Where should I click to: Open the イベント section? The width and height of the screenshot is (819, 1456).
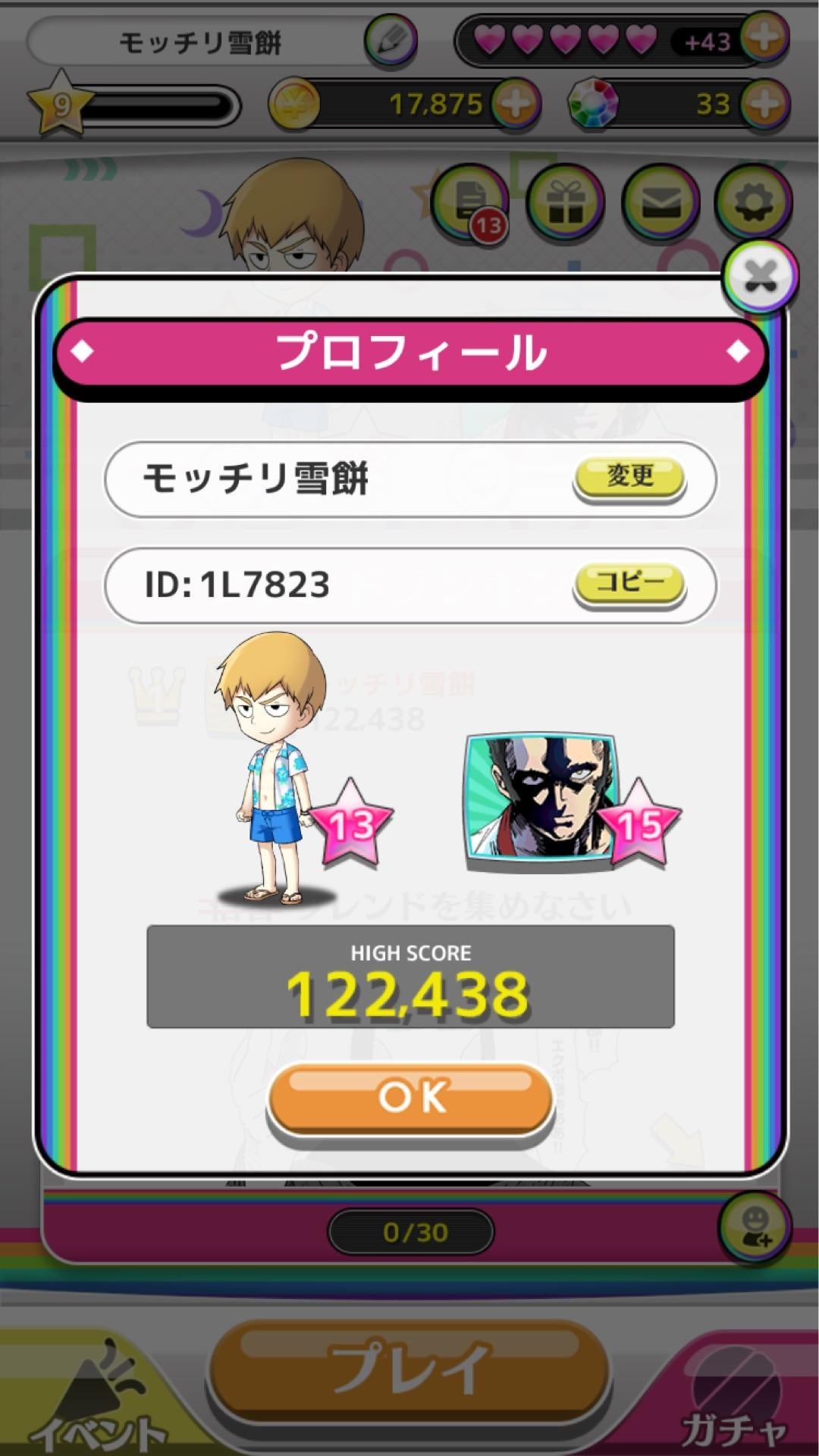pyautogui.click(x=91, y=1403)
